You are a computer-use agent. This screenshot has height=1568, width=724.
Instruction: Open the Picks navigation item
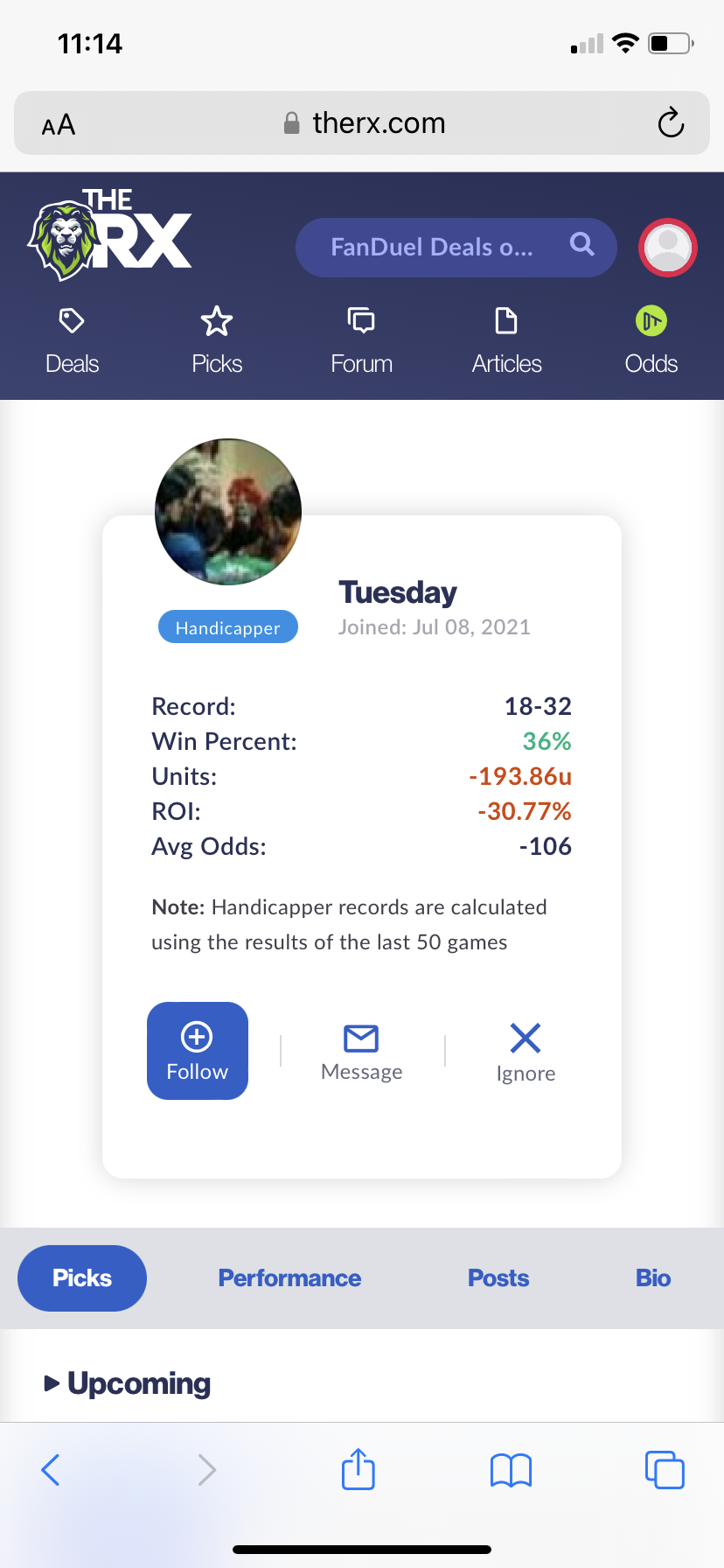217,341
